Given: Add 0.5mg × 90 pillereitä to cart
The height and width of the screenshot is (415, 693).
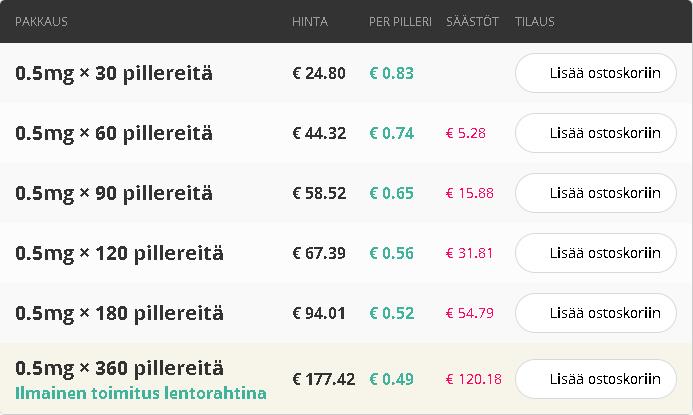Looking at the screenshot, I should (596, 193).
